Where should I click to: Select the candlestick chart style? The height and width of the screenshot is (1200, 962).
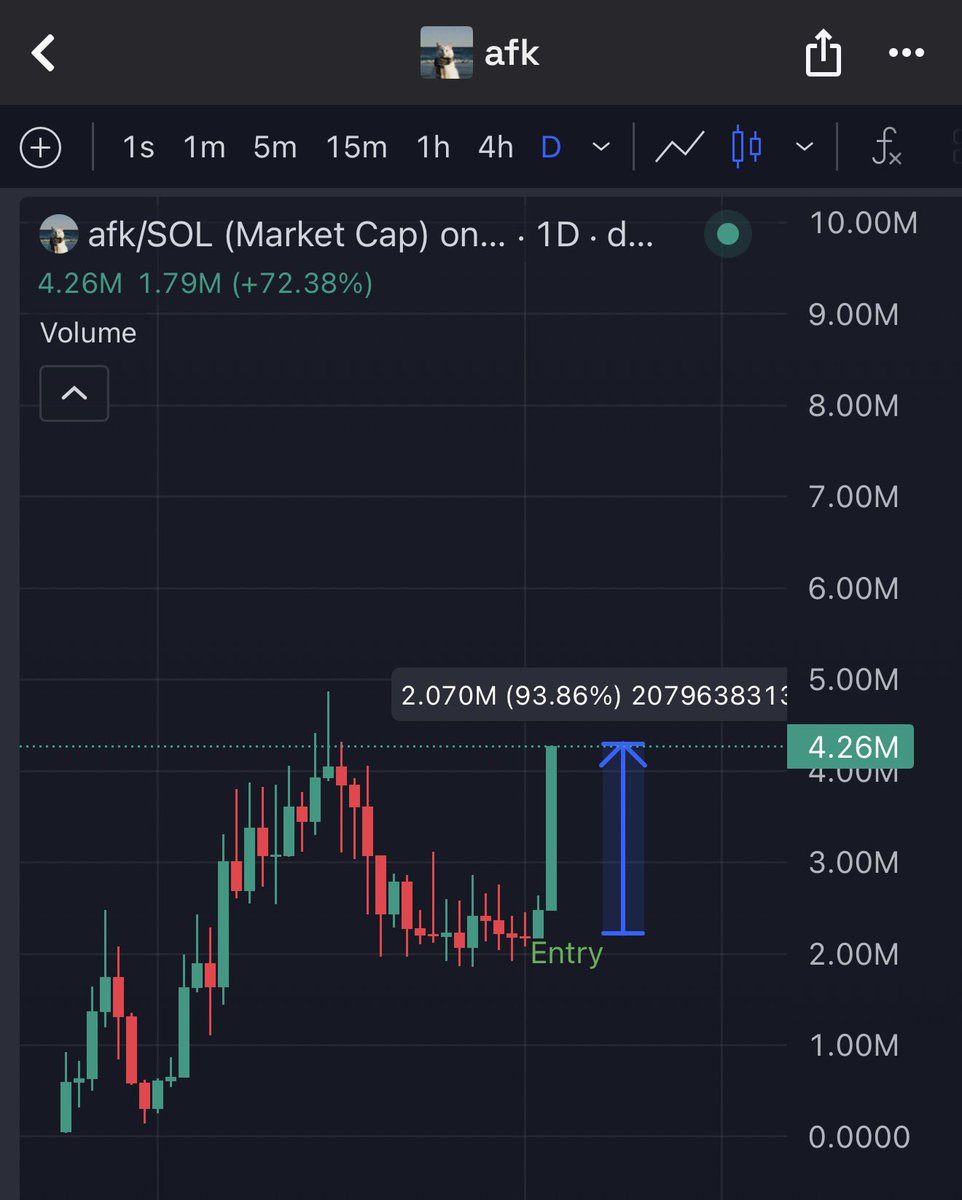click(746, 147)
